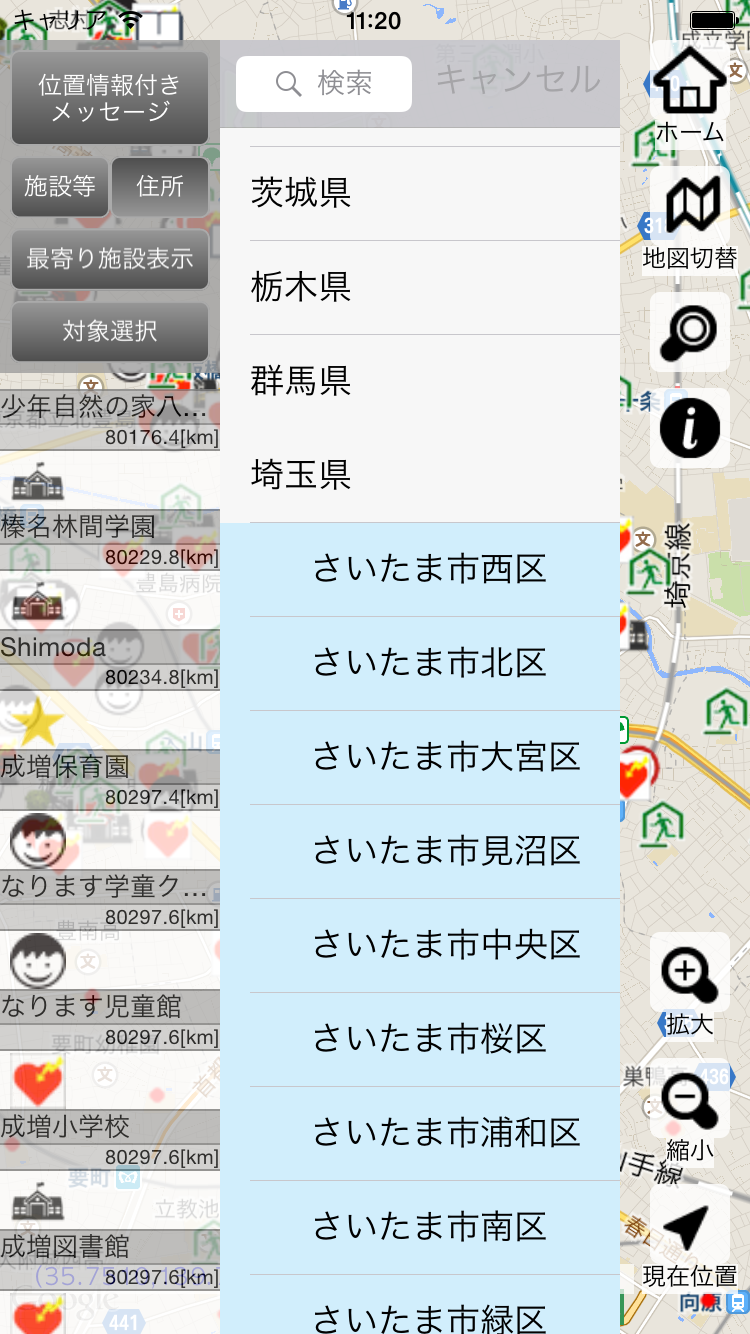Screen dimensions: 750x1334
Task: Tap the 検索 search field
Action: click(324, 83)
